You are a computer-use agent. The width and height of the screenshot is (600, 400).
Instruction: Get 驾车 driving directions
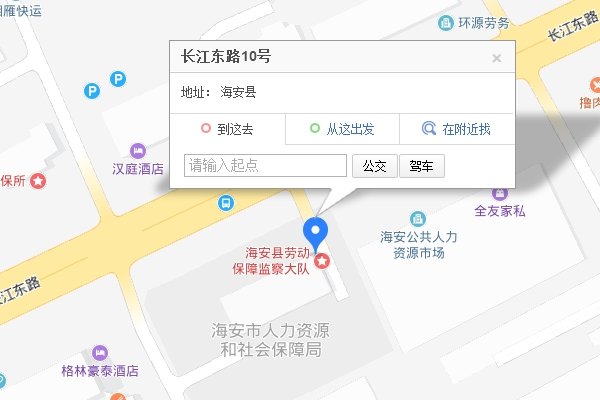pyautogui.click(x=422, y=166)
